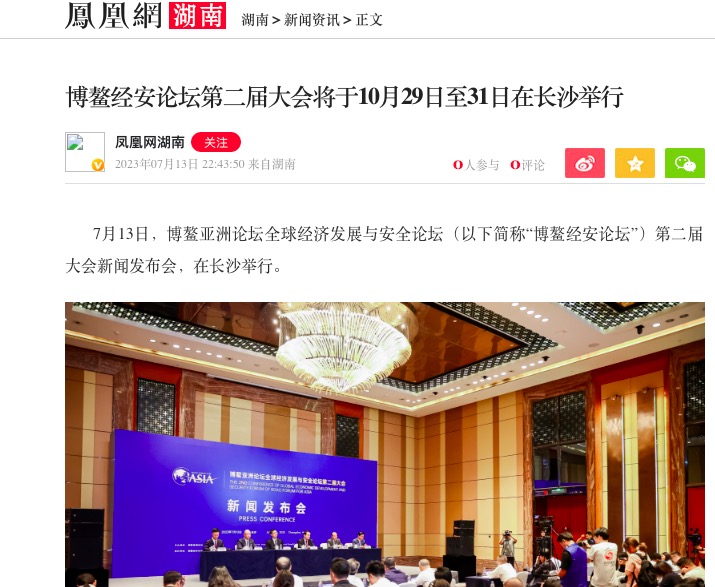Screen dimensions: 715x587
Task: View the 人参与 participant count link
Action: (476, 164)
